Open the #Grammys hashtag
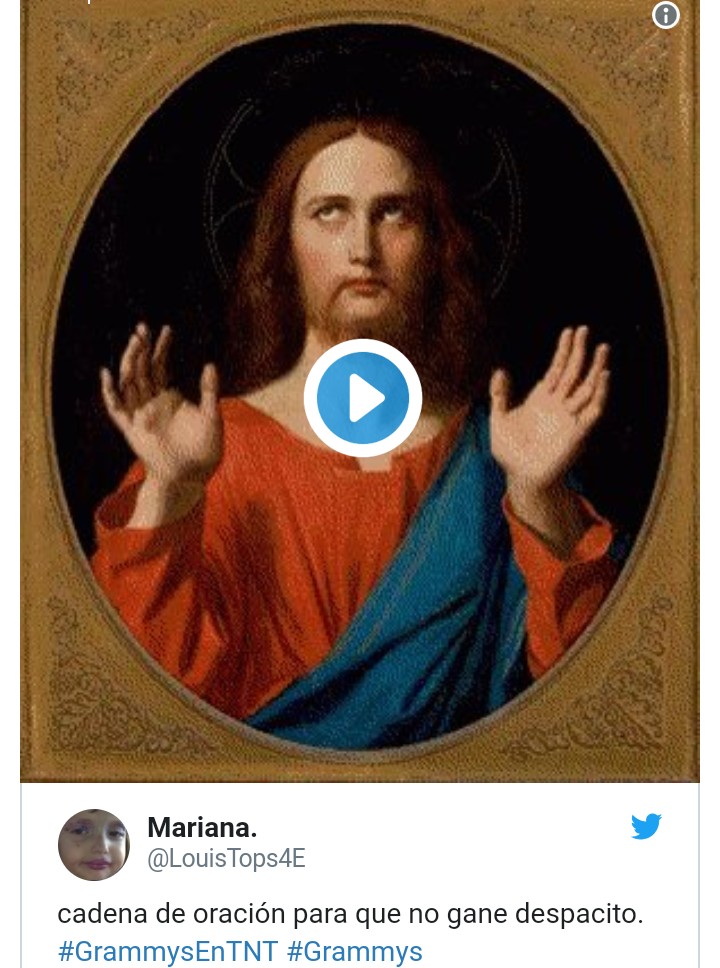The width and height of the screenshot is (720, 968). coord(354,951)
